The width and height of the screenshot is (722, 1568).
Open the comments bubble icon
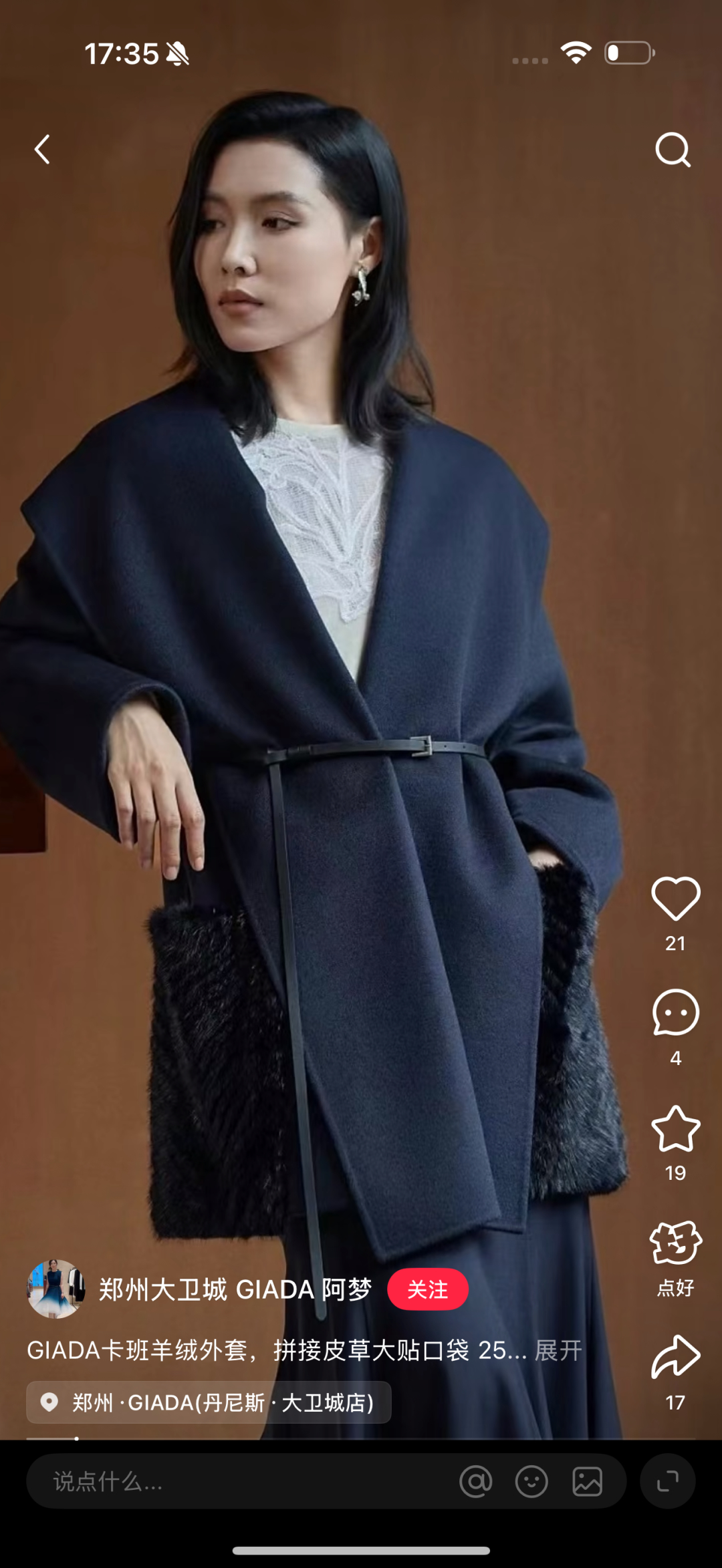[675, 1012]
